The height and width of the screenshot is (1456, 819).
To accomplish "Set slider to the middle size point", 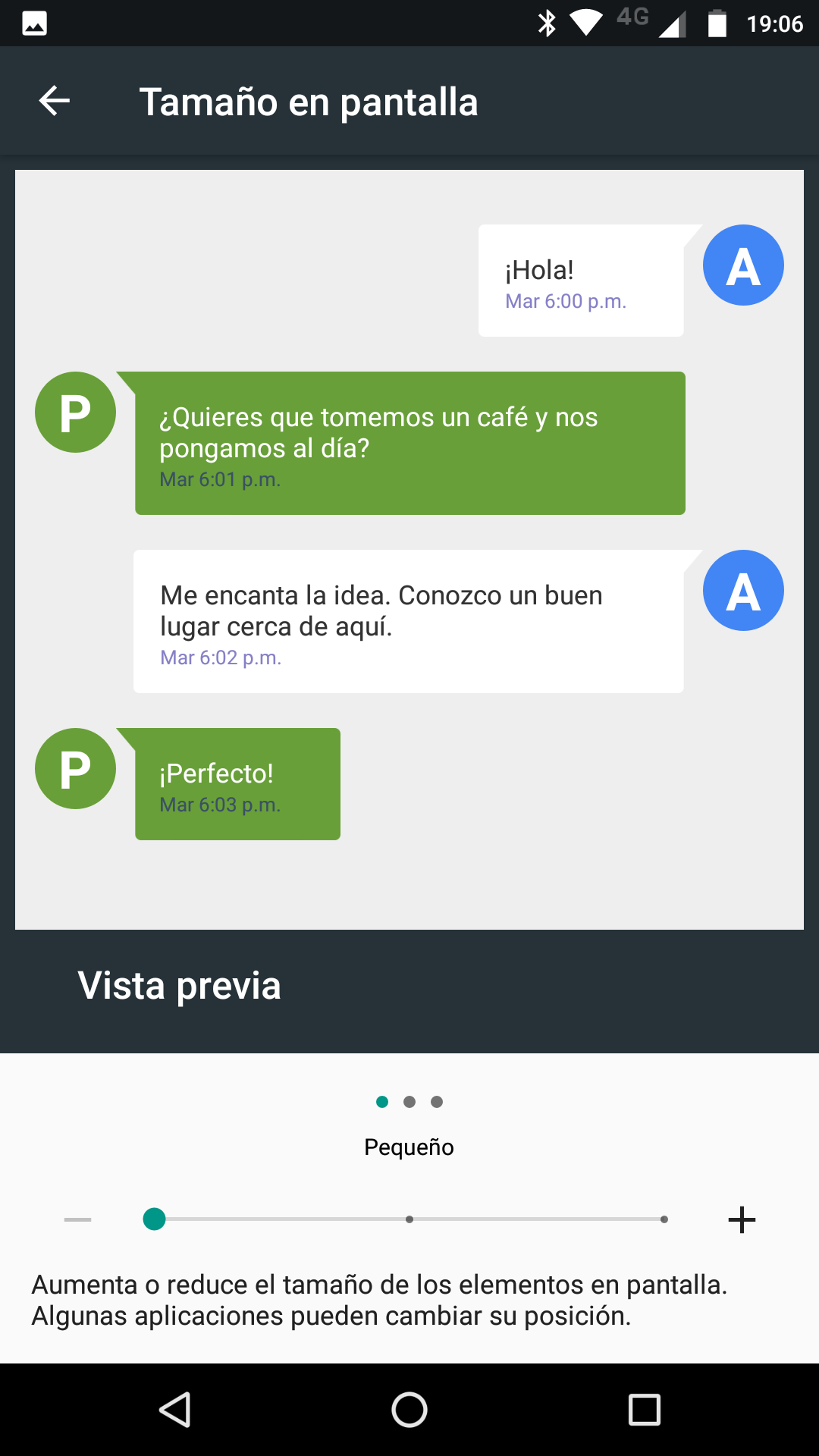I will coord(409,1219).
